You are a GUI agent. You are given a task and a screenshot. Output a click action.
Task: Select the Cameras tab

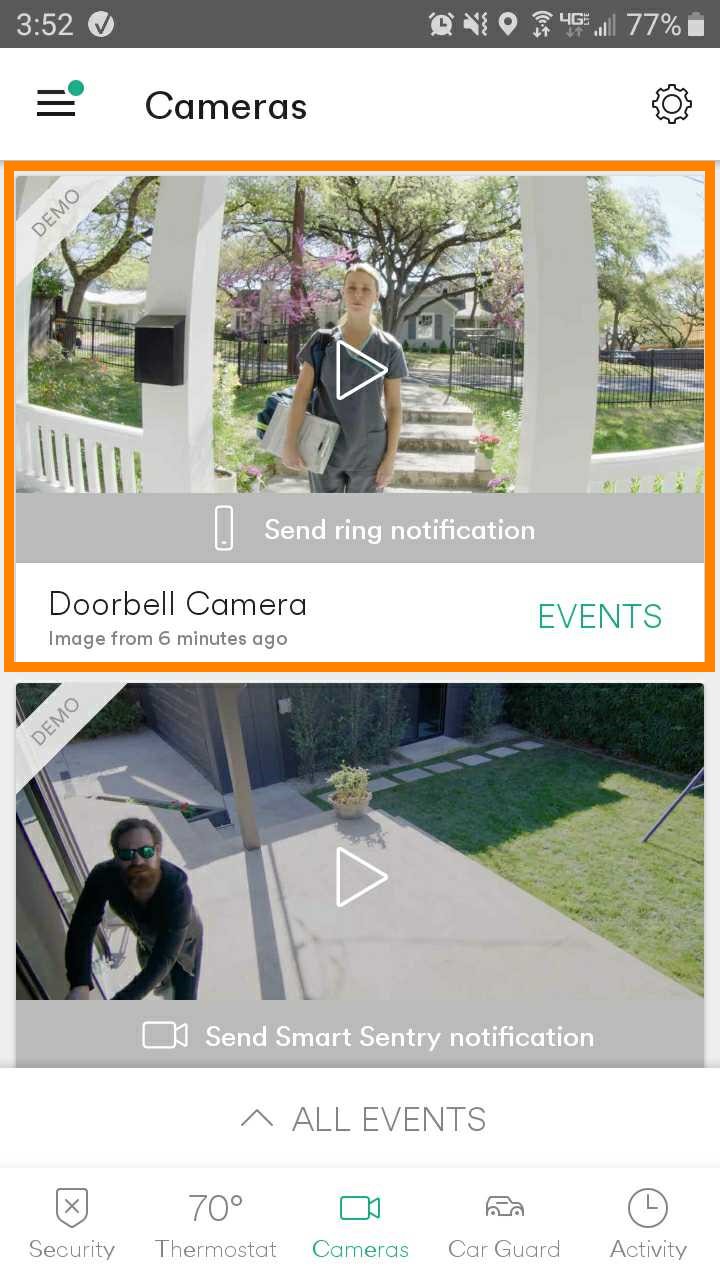click(360, 1224)
